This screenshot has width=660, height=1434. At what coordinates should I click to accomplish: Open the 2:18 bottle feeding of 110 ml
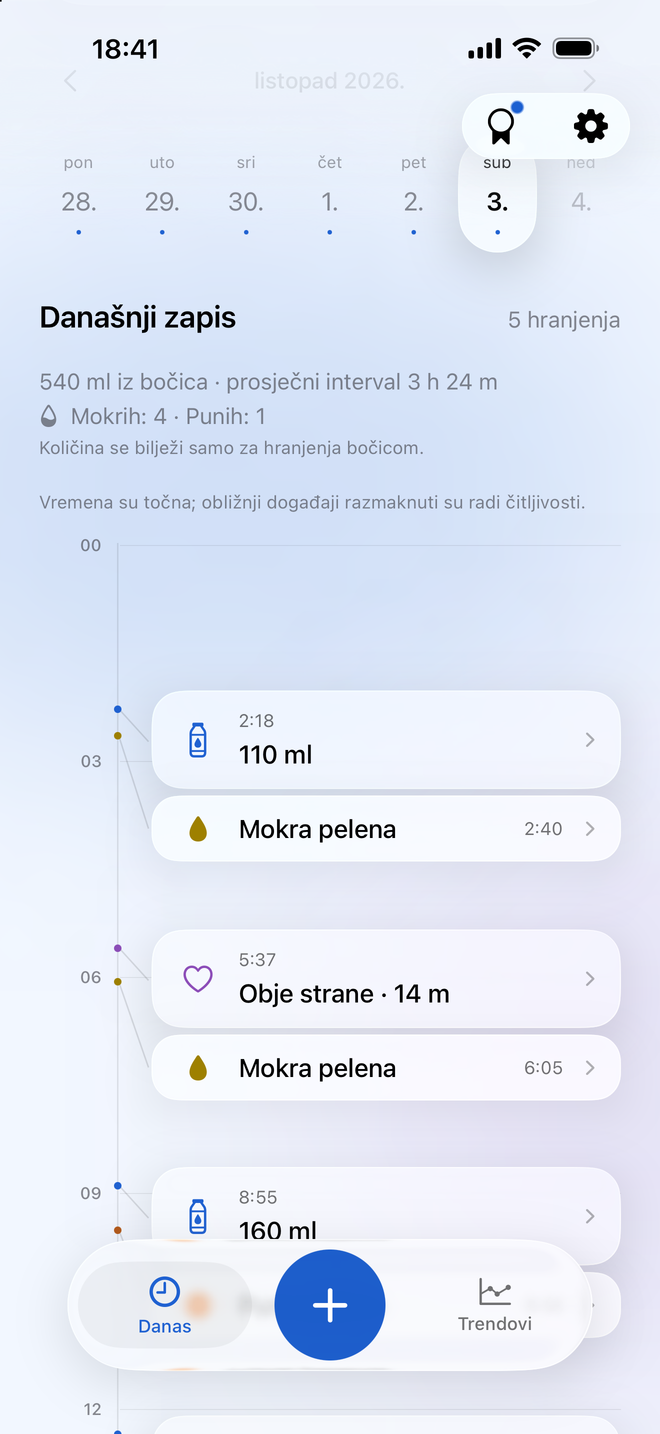(x=386, y=739)
